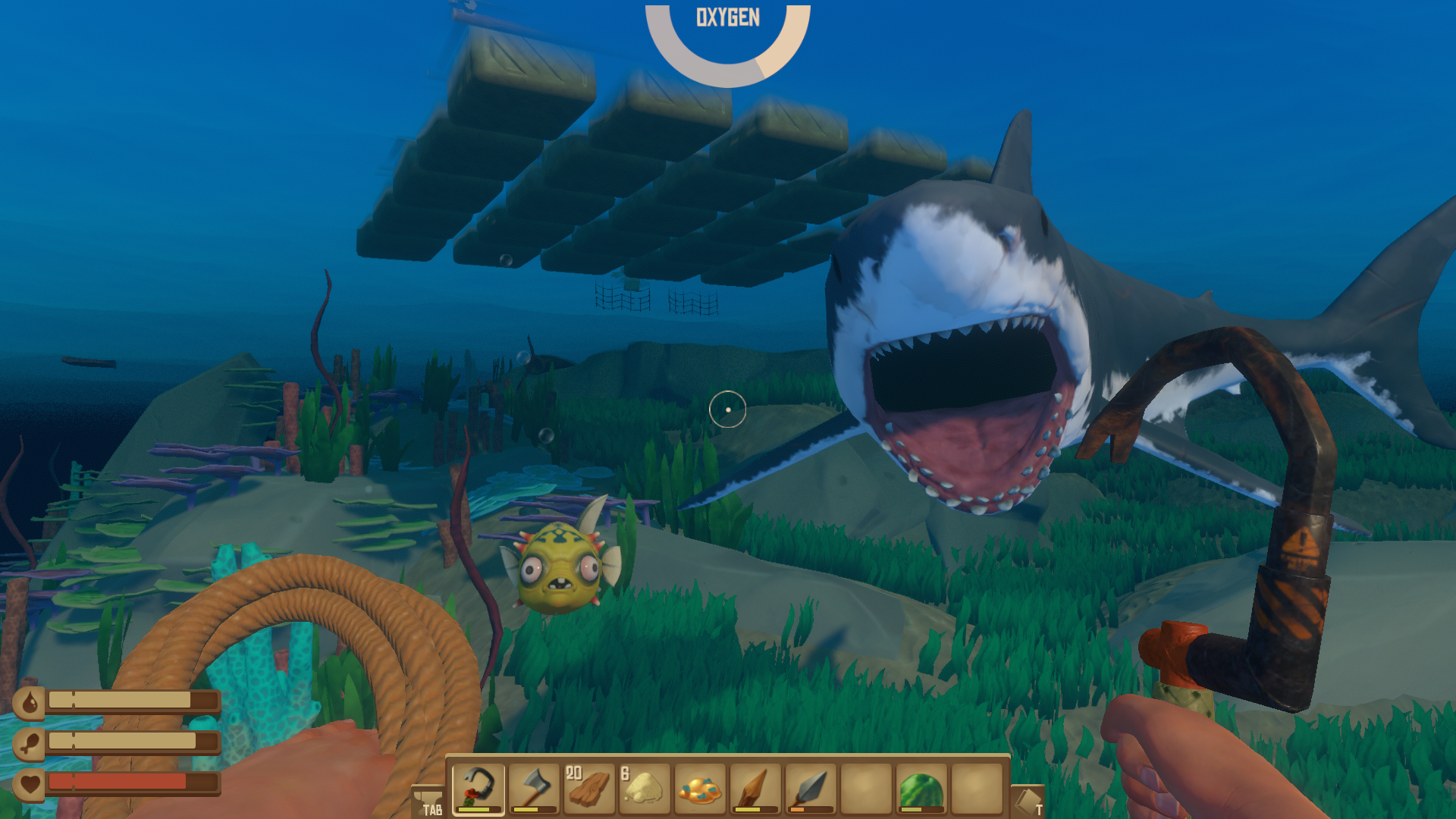Open the journal book marked T
The width and height of the screenshot is (1456, 819).
tap(1028, 801)
